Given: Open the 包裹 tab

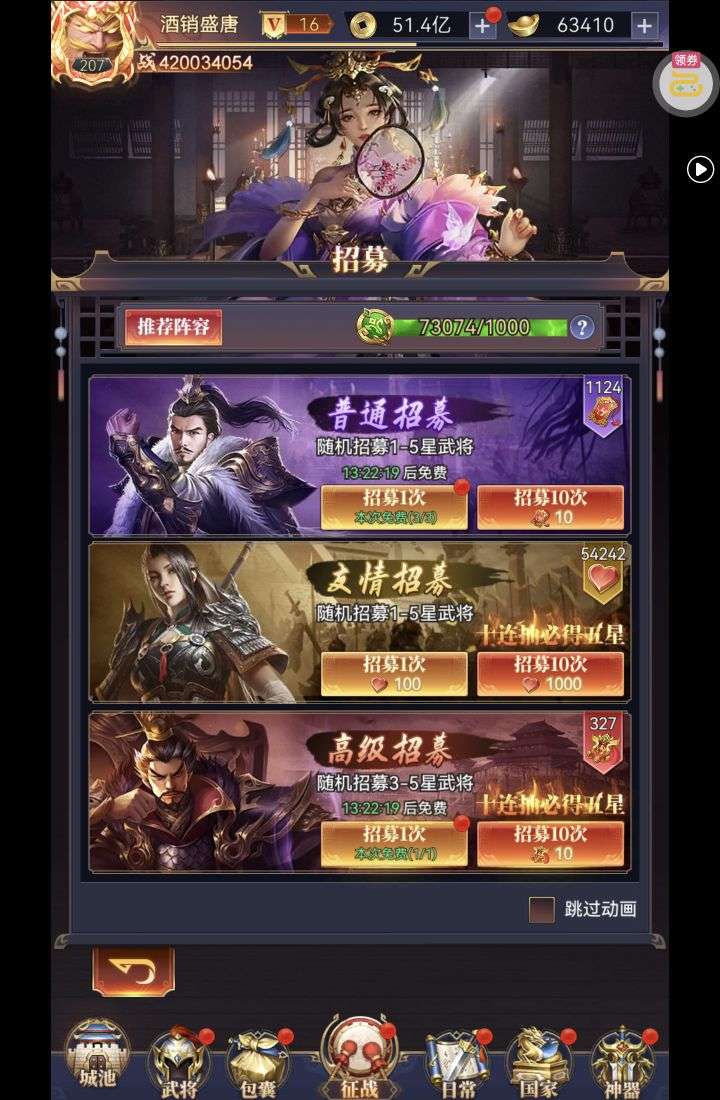Looking at the screenshot, I should [x=257, y=1060].
